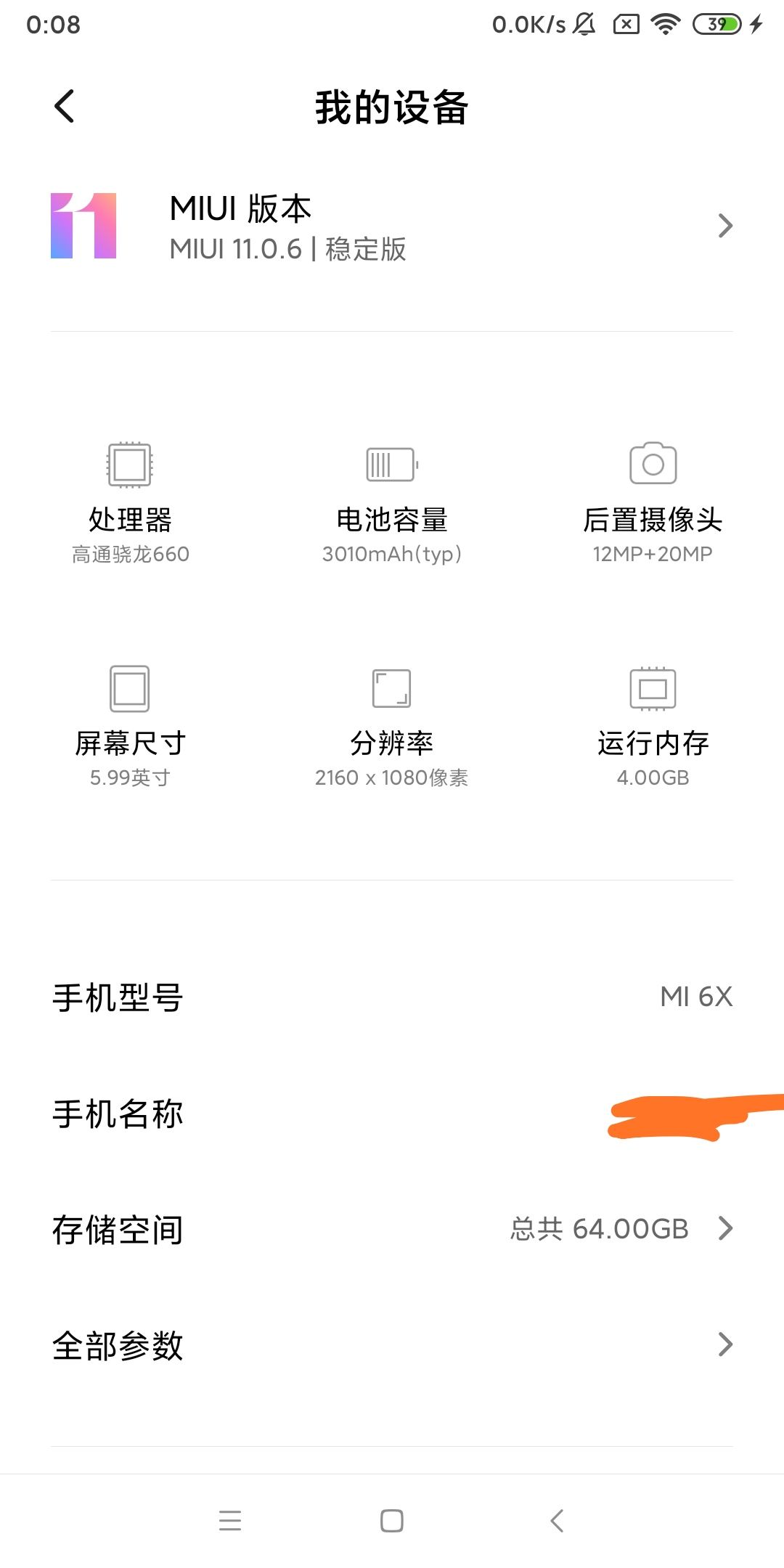Image resolution: width=784 pixels, height=1568 pixels.
Task: Open 存储空间 storage details
Action: click(392, 1229)
